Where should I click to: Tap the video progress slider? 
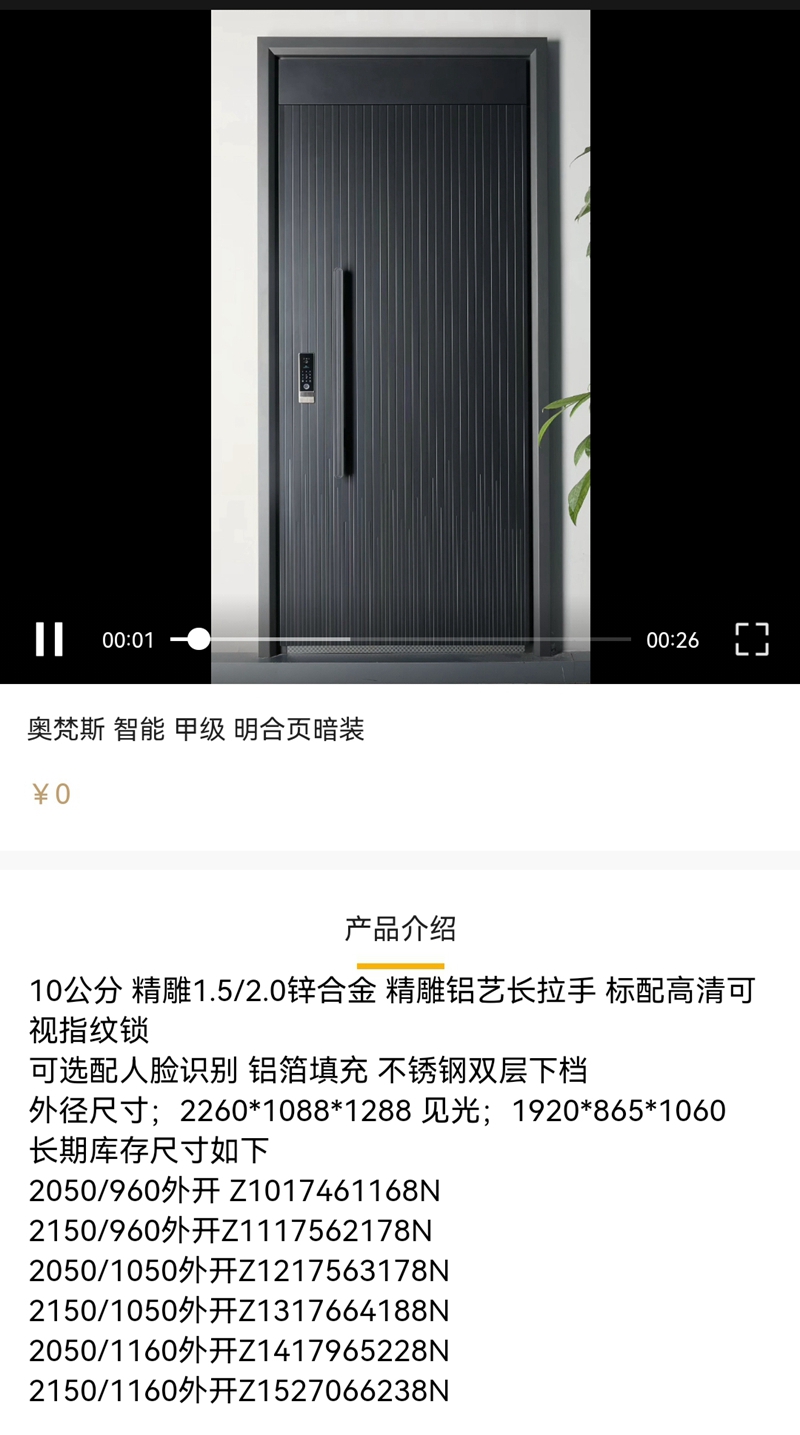click(x=400, y=639)
